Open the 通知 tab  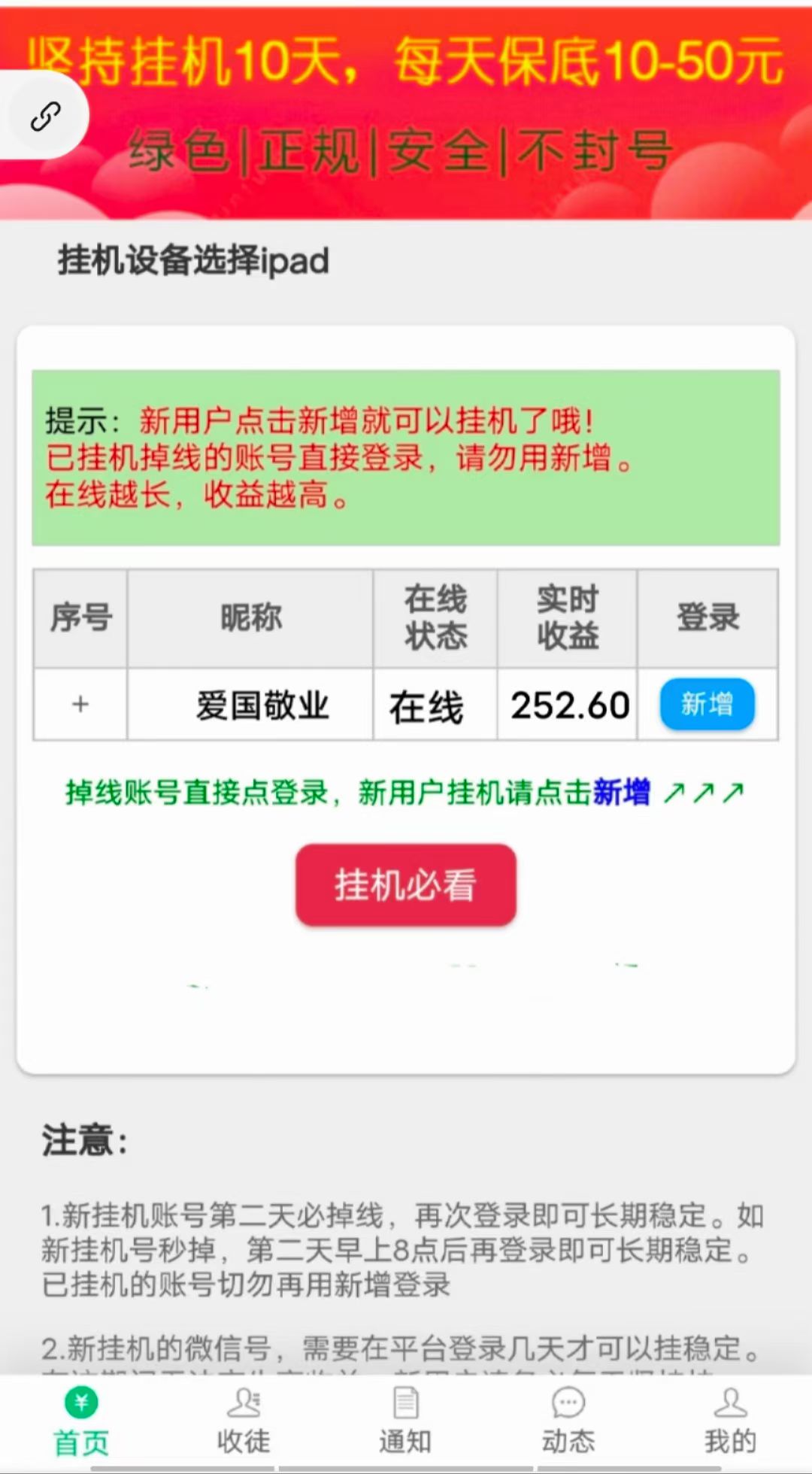tap(406, 1422)
